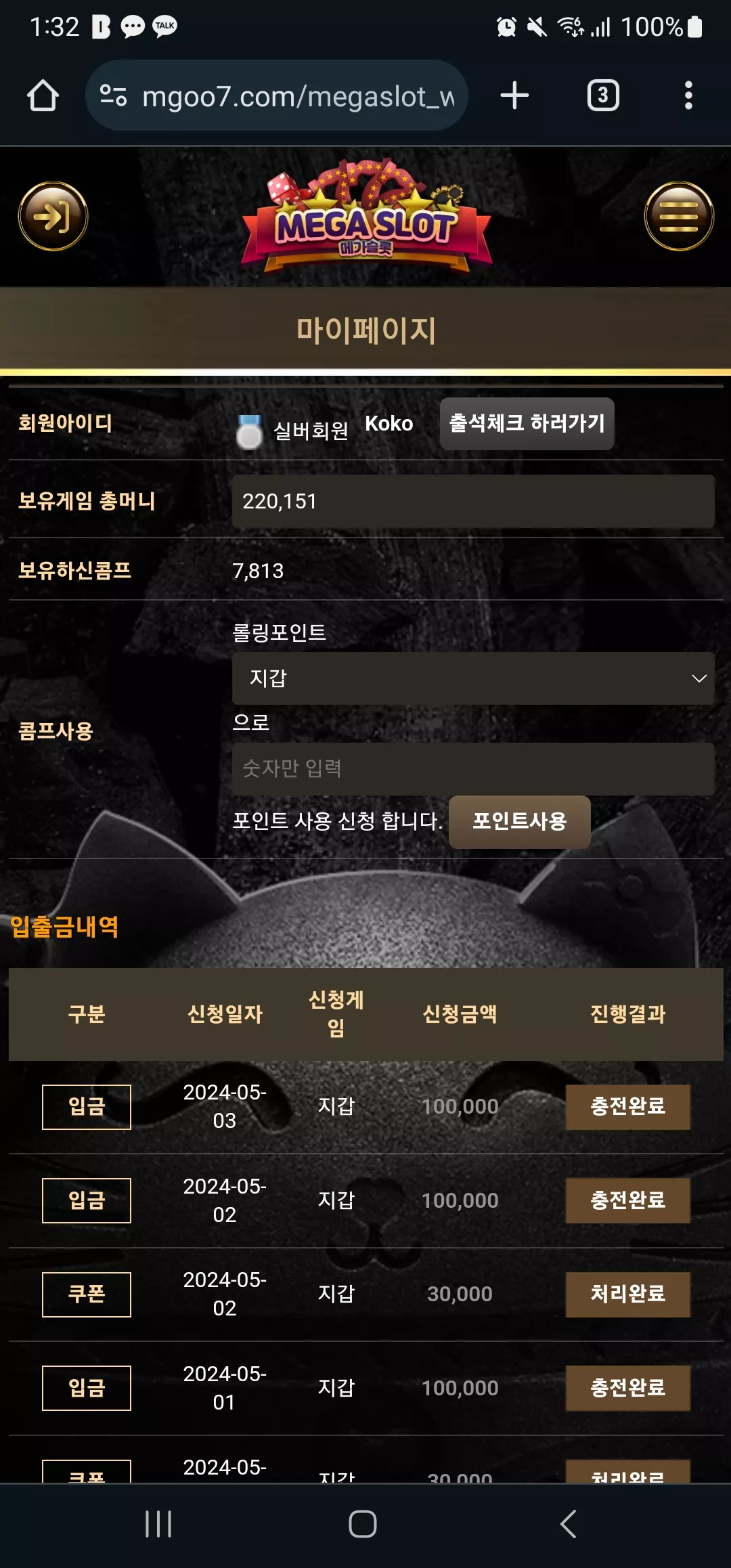This screenshot has width=731, height=1568.
Task: Tap the 포인트사용 button
Action: [520, 821]
